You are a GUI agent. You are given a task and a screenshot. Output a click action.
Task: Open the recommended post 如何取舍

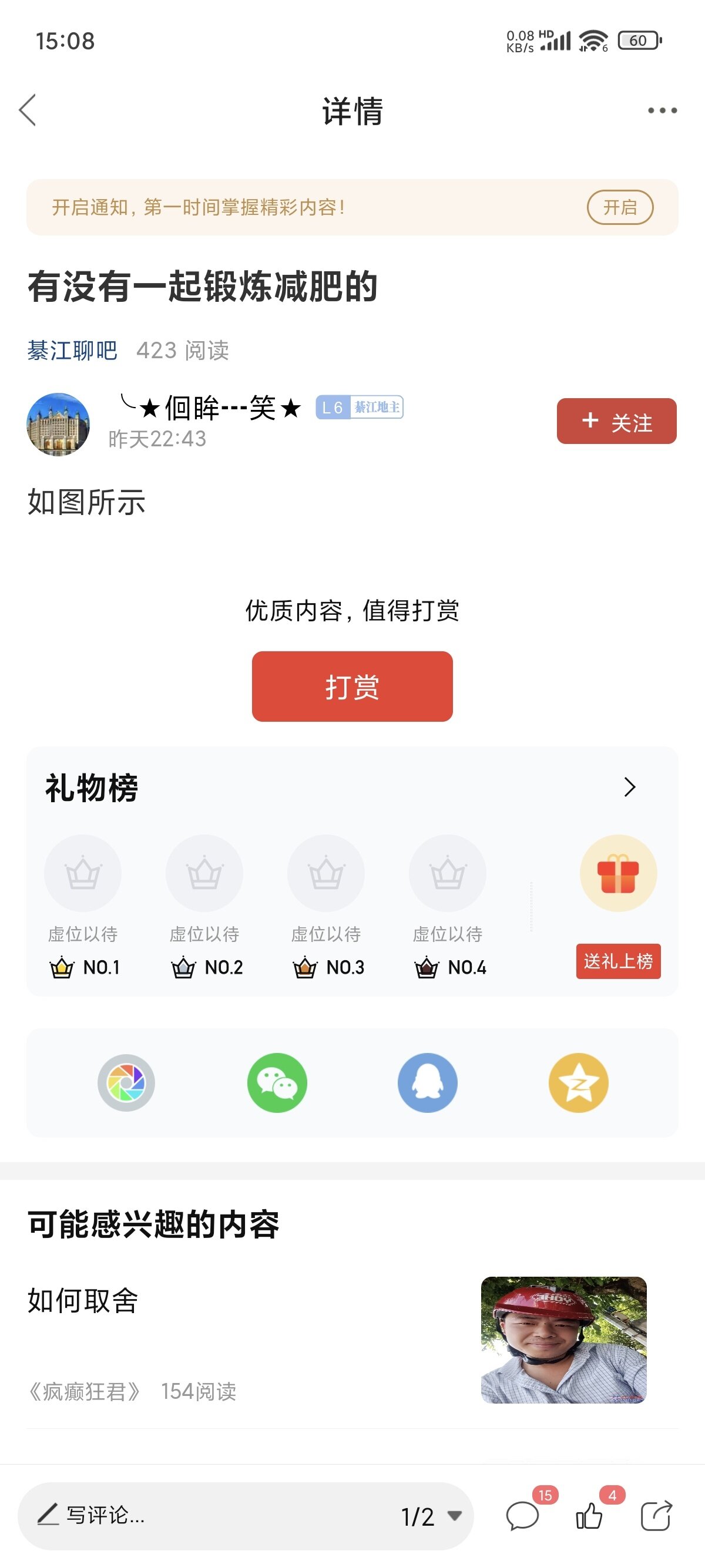[83, 1301]
